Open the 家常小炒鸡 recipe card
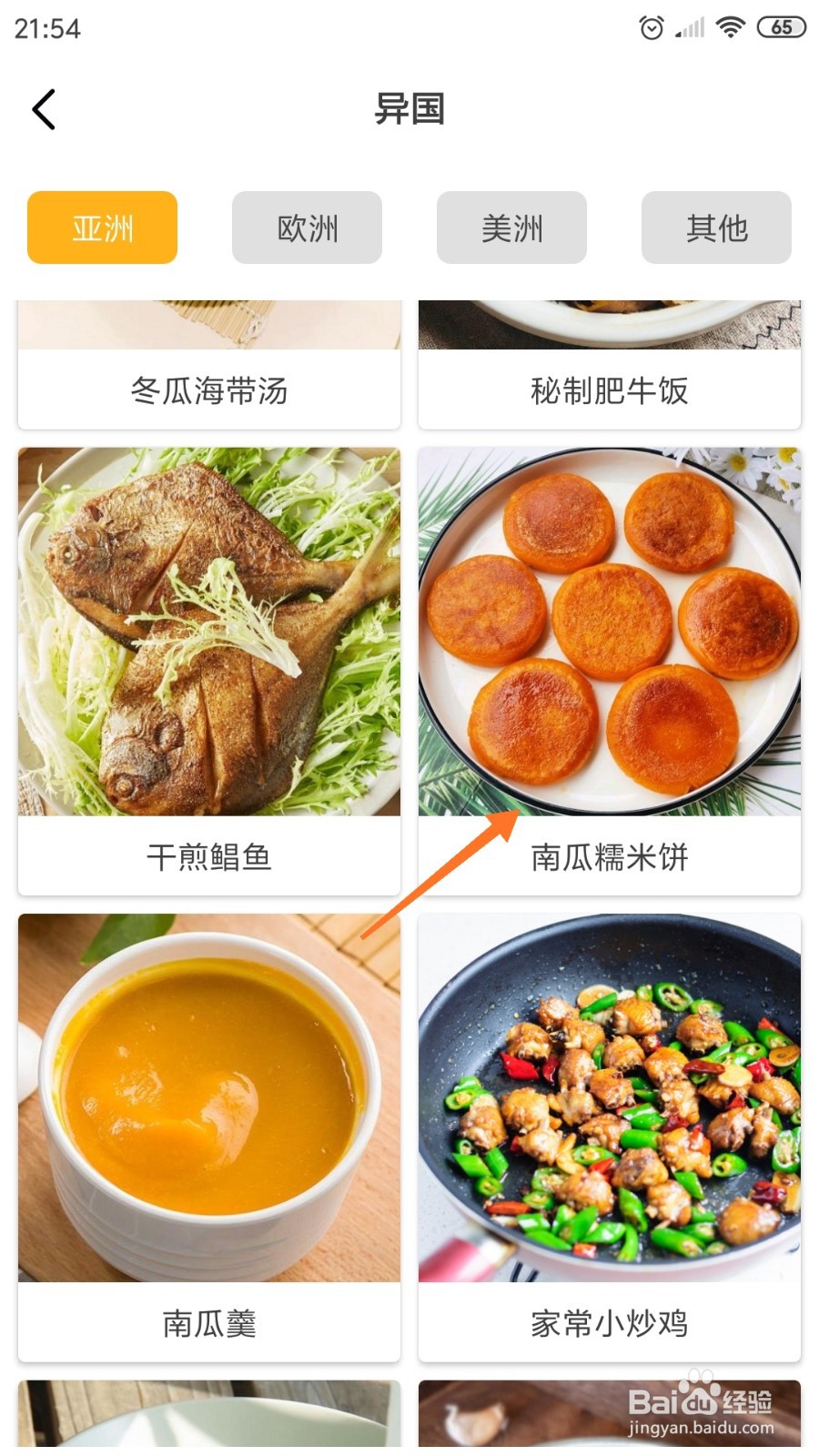This screenshot has width=819, height=1456. click(610, 1137)
